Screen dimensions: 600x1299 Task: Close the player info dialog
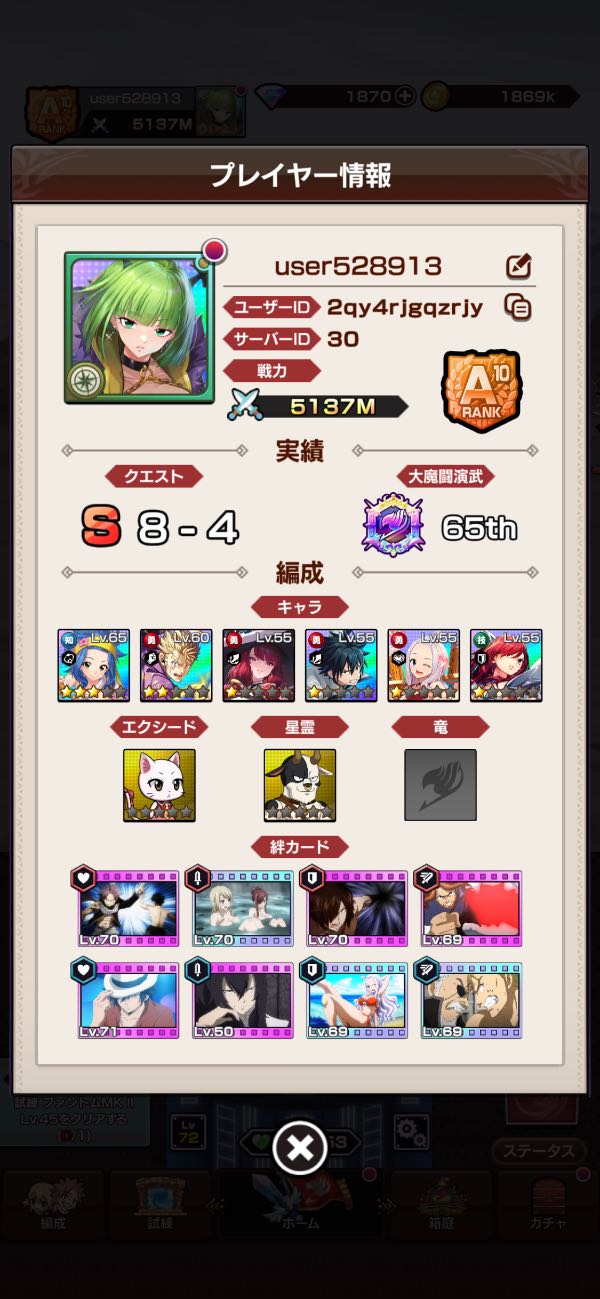300,1148
